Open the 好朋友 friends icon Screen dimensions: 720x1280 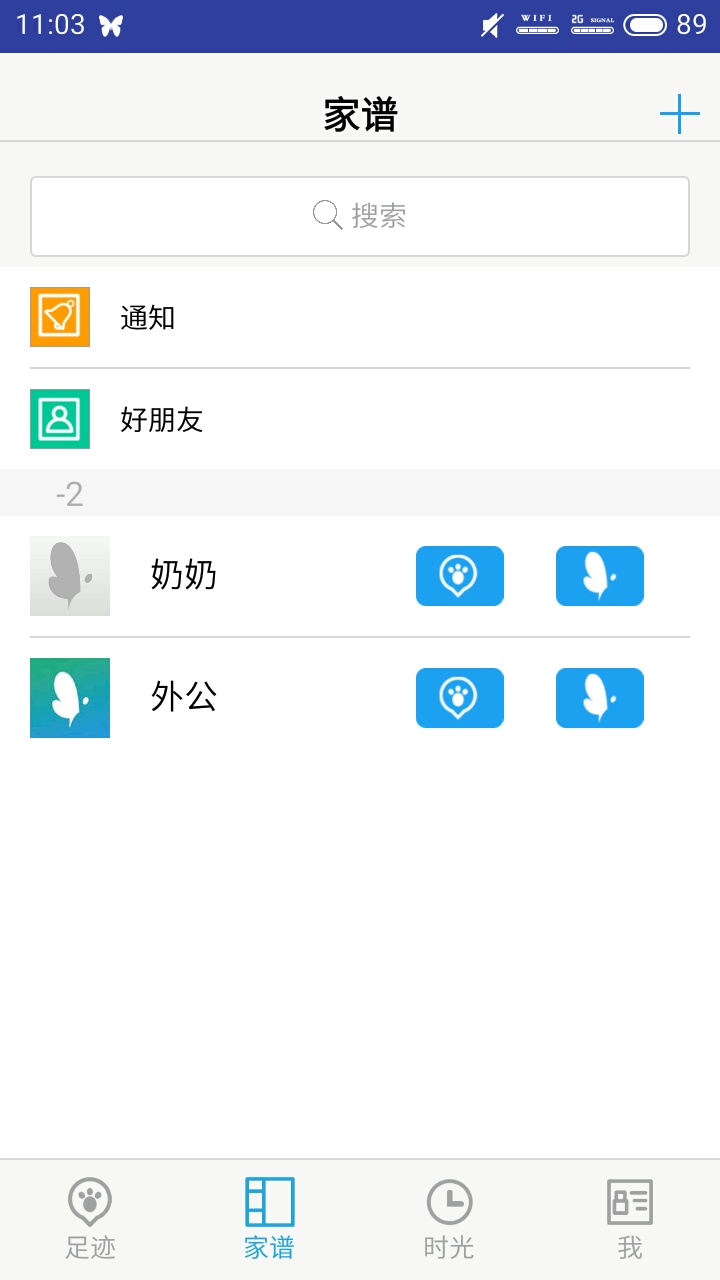point(60,419)
